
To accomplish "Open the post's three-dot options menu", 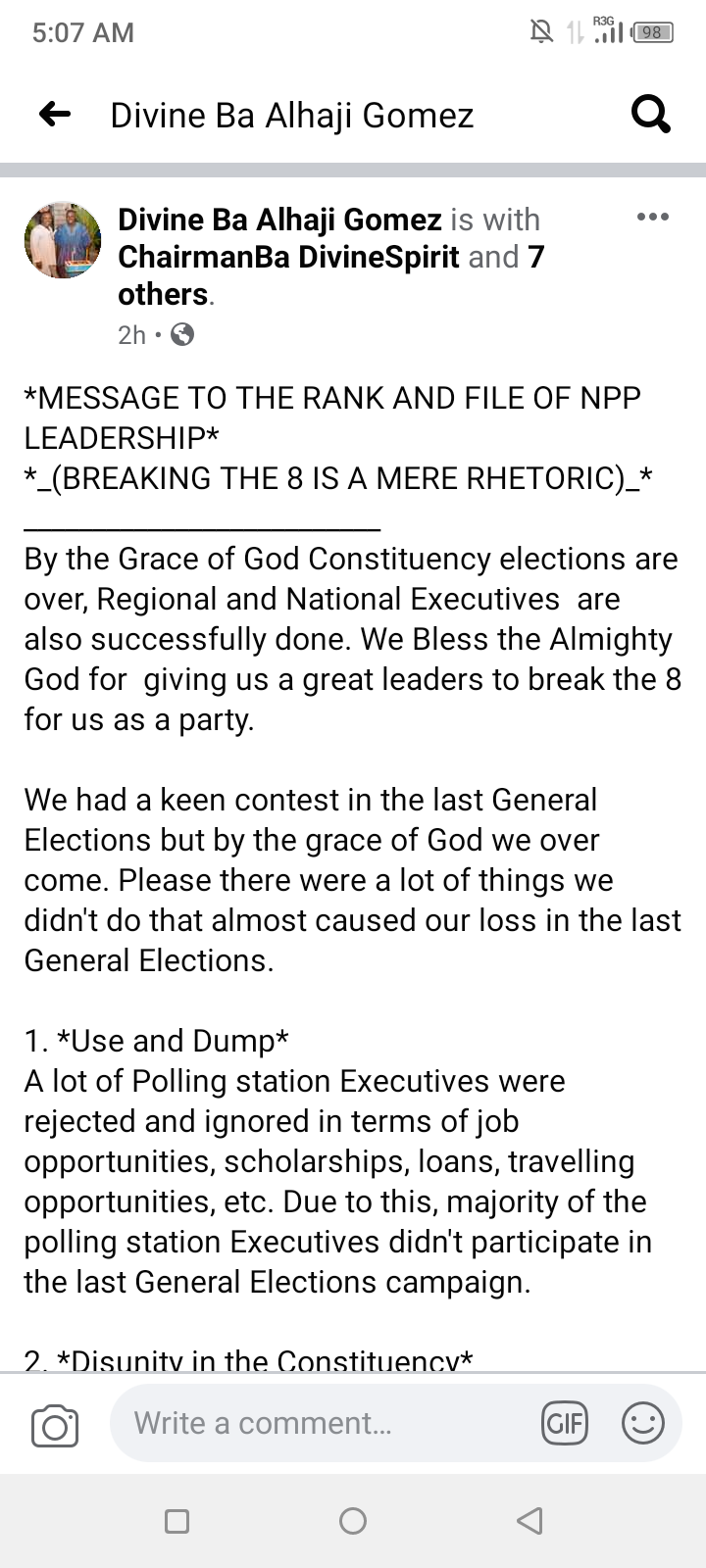I will [x=653, y=217].
